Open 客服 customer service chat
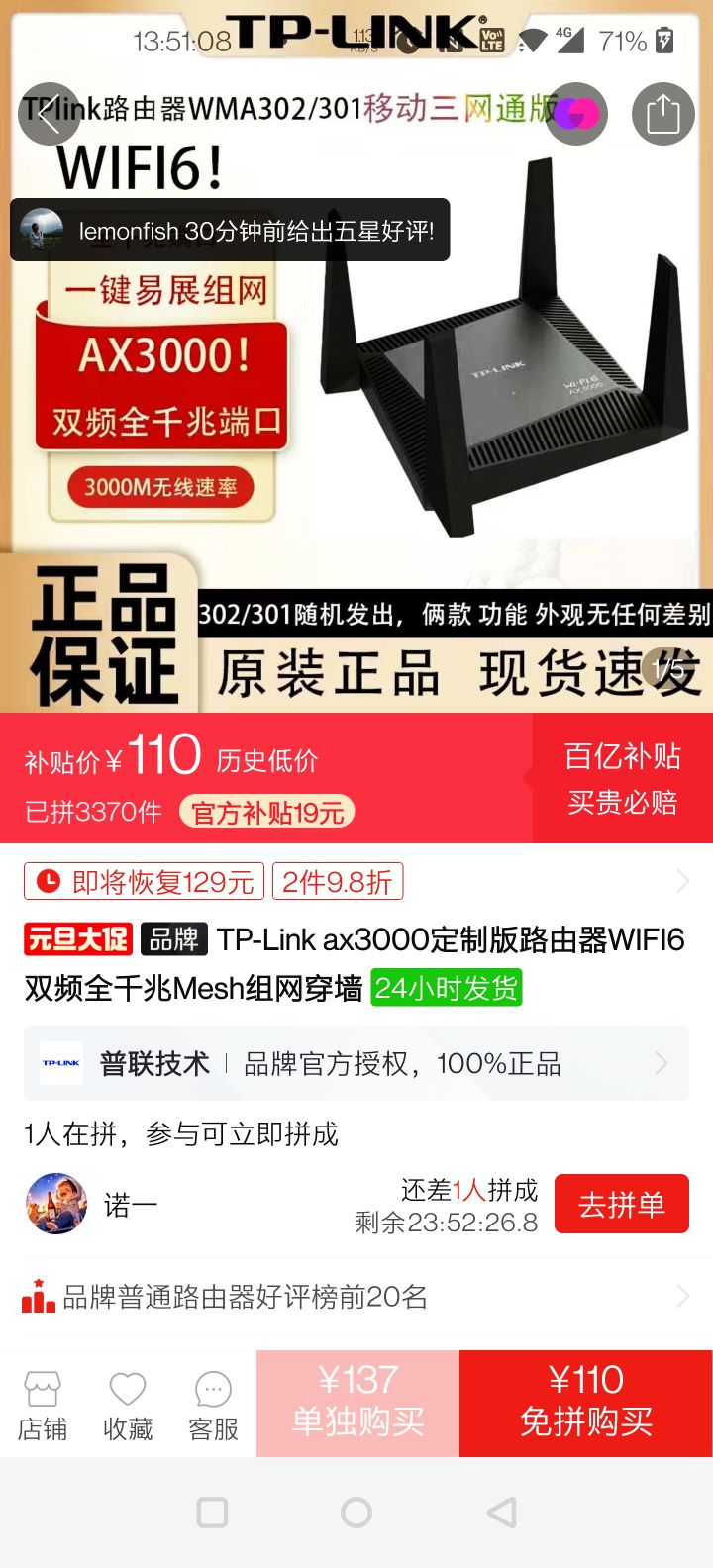713x1568 pixels. pos(212,1404)
